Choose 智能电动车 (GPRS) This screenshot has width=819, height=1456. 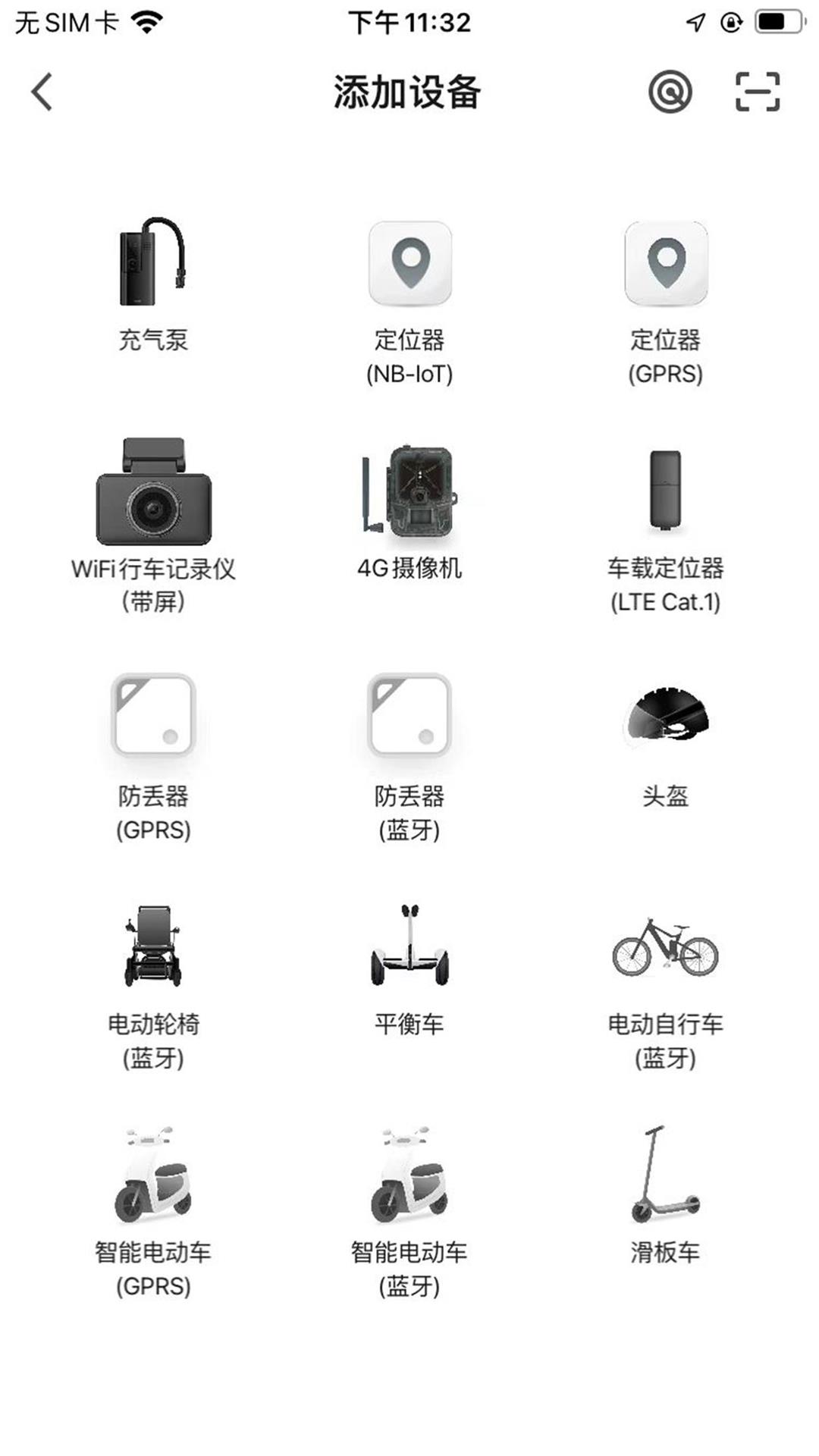point(153,1213)
